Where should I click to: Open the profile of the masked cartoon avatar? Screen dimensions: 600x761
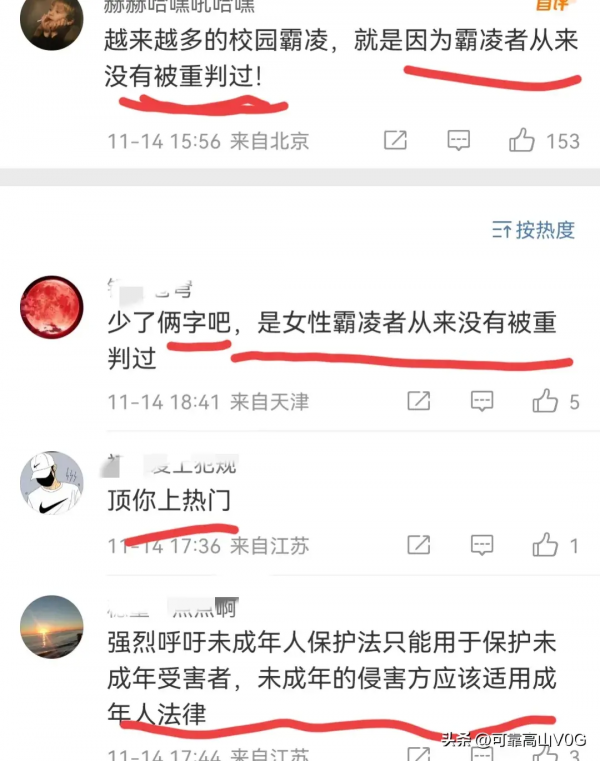51,484
